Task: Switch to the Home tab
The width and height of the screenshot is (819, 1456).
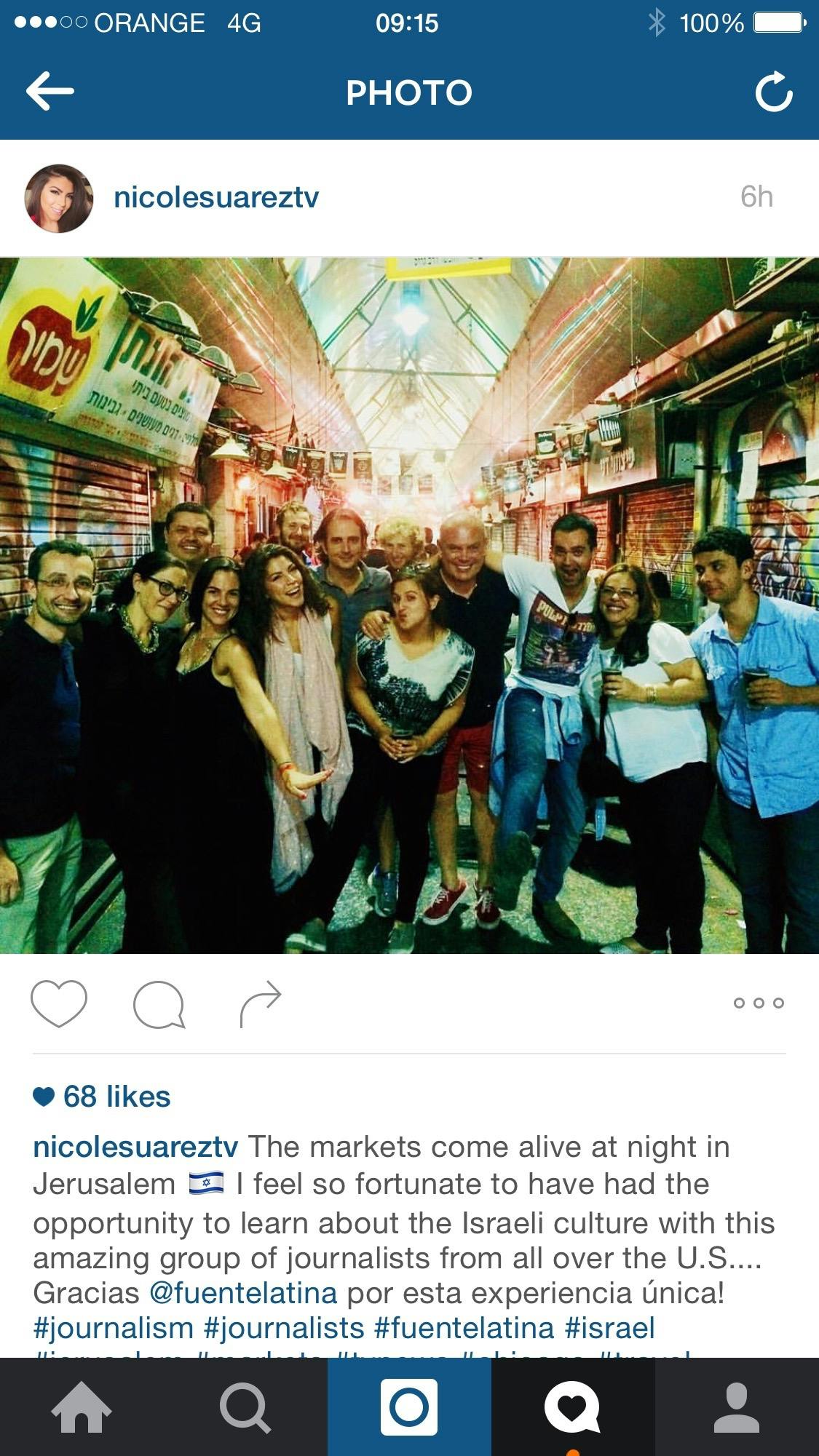Action: coord(82,1407)
